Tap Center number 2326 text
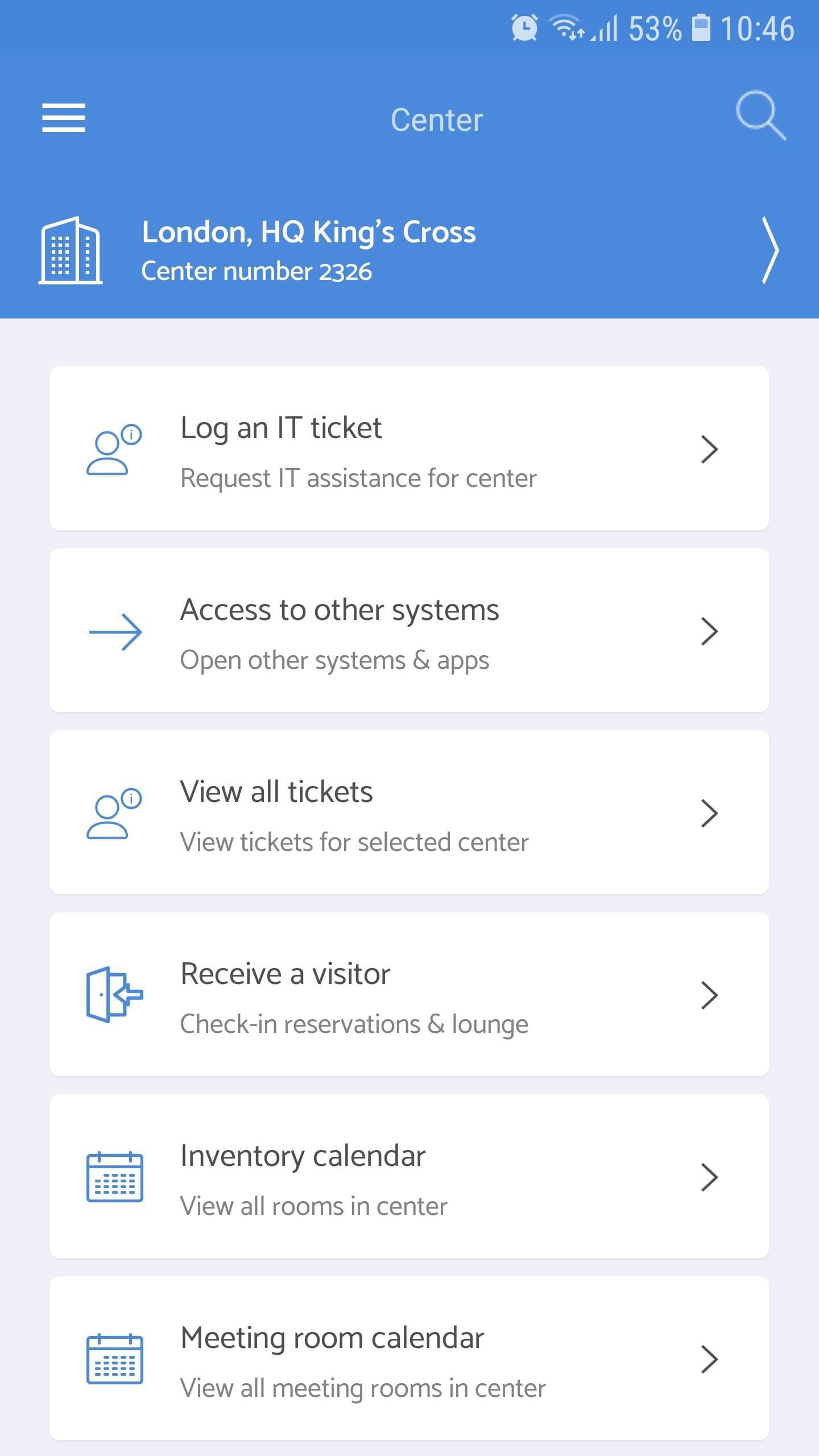The width and height of the screenshot is (819, 1456). tap(257, 272)
